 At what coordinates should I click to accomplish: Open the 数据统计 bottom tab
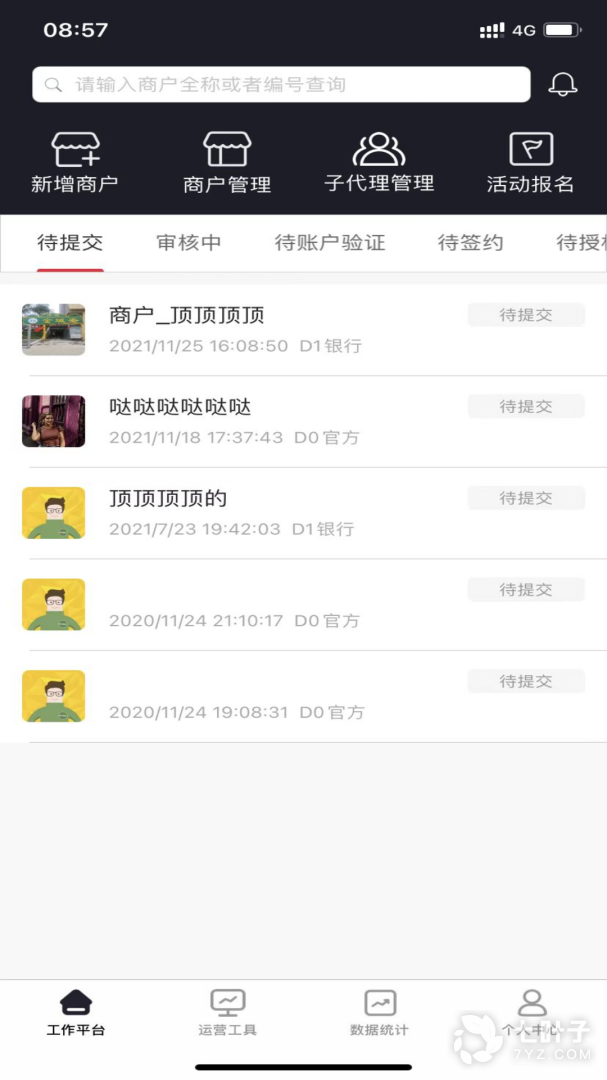click(379, 1012)
